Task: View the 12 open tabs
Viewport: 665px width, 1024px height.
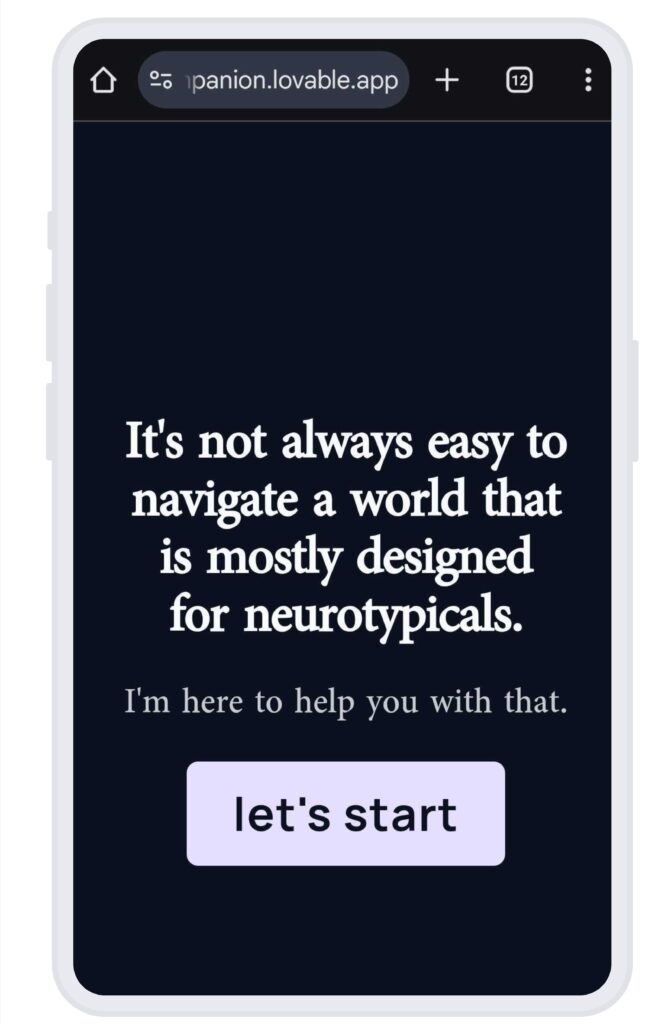Action: click(x=518, y=80)
